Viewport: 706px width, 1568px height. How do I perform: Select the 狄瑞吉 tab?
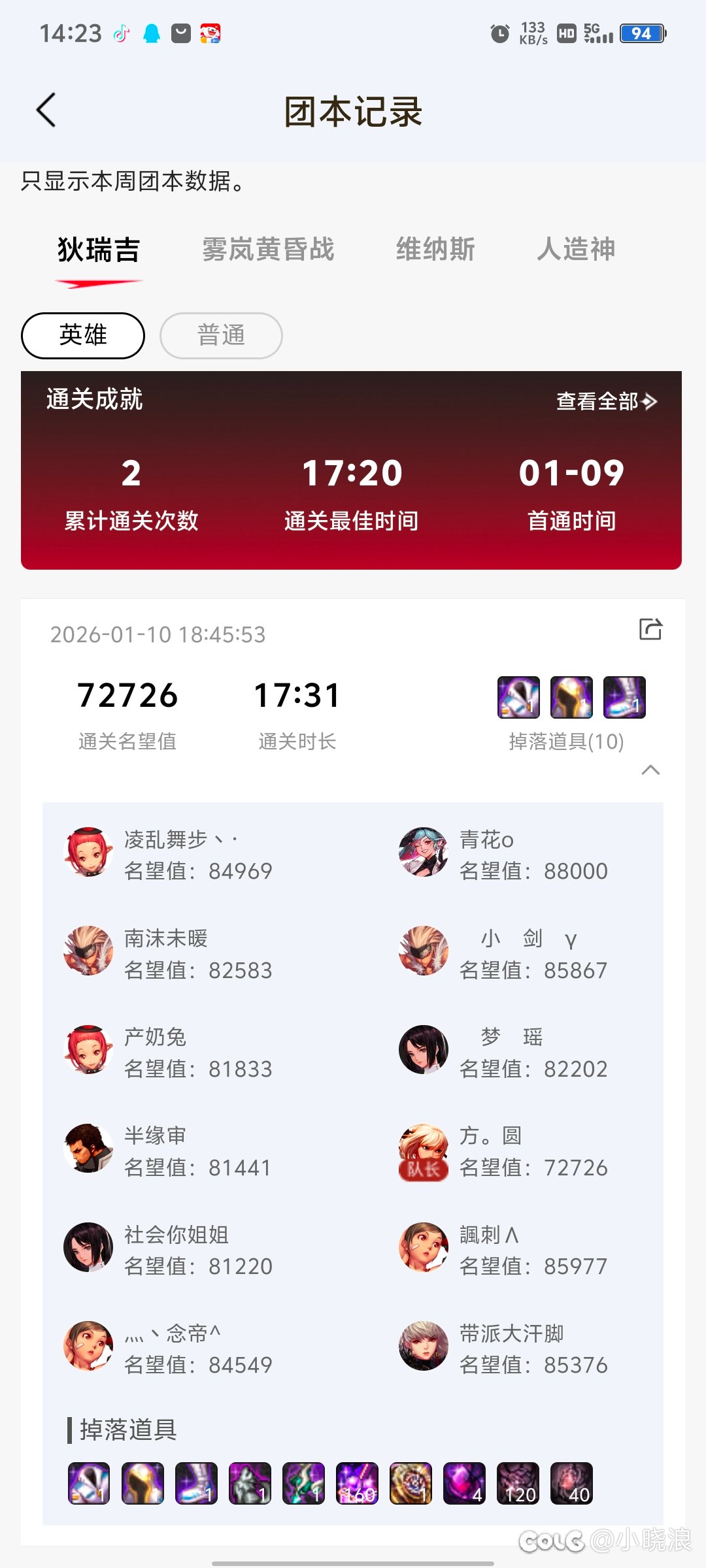[99, 250]
